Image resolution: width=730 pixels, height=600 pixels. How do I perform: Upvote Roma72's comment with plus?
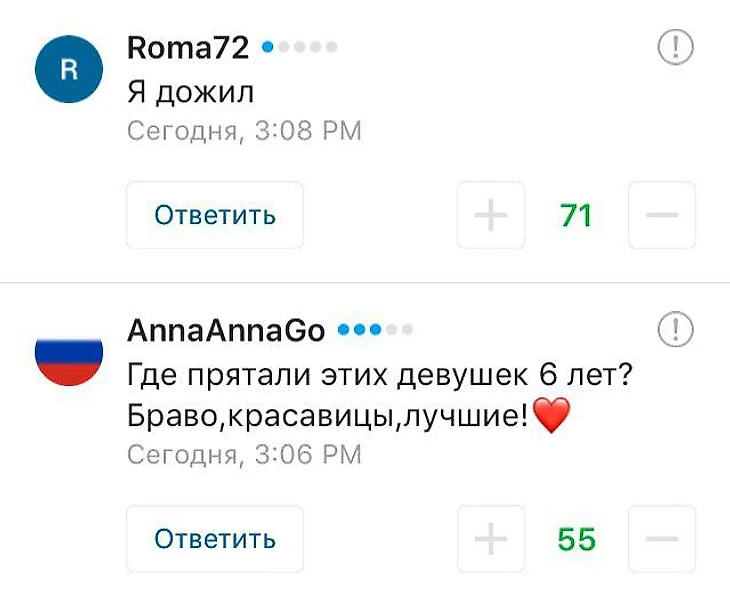(490, 215)
